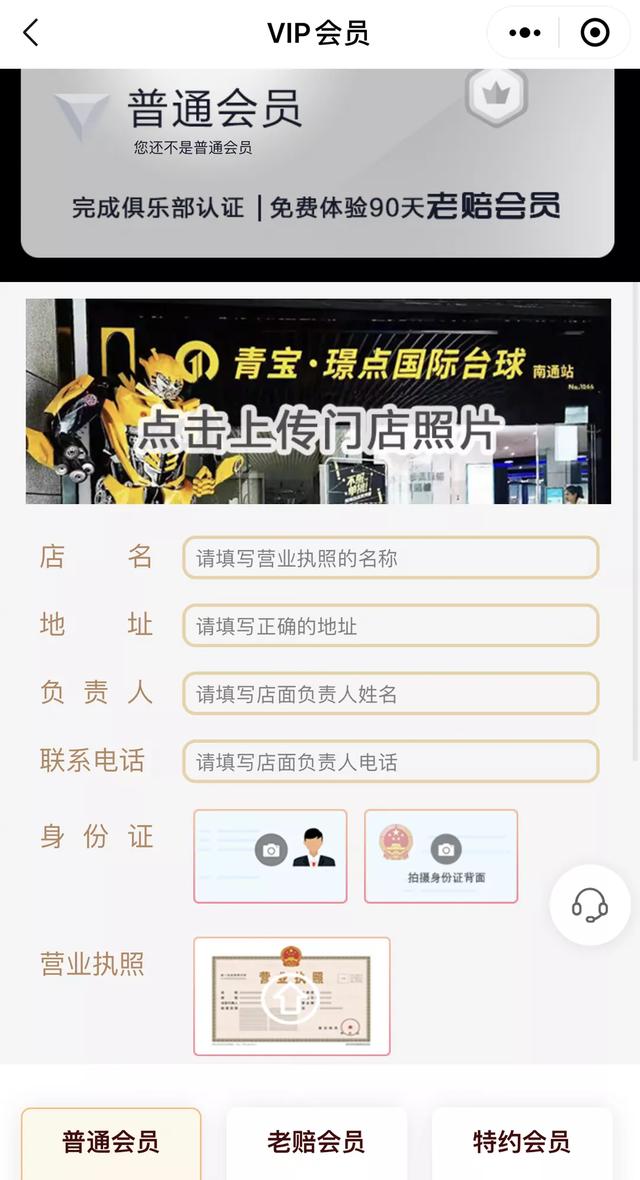Viewport: 640px width, 1180px height.
Task: Upload the ID card back photo
Action: (441, 856)
